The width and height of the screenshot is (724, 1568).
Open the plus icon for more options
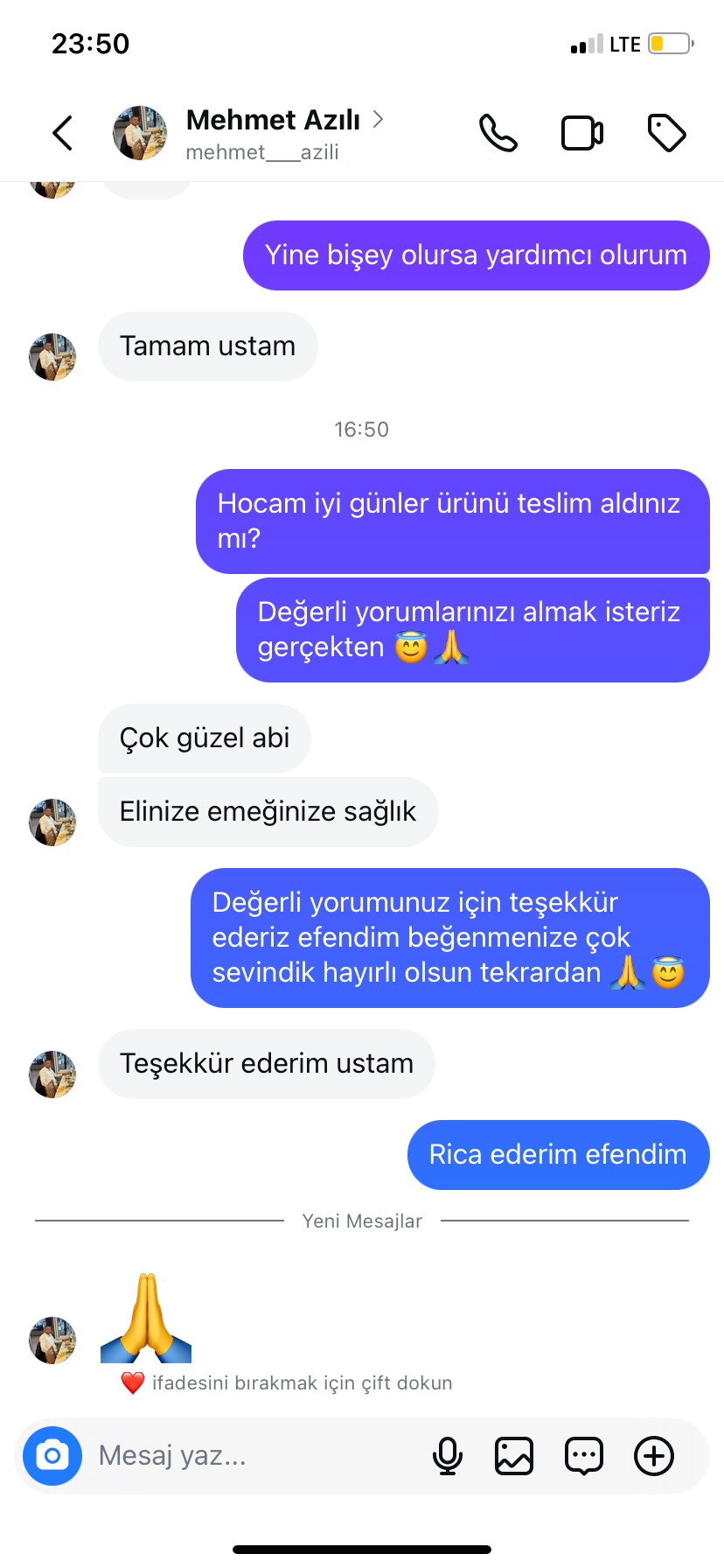654,1456
